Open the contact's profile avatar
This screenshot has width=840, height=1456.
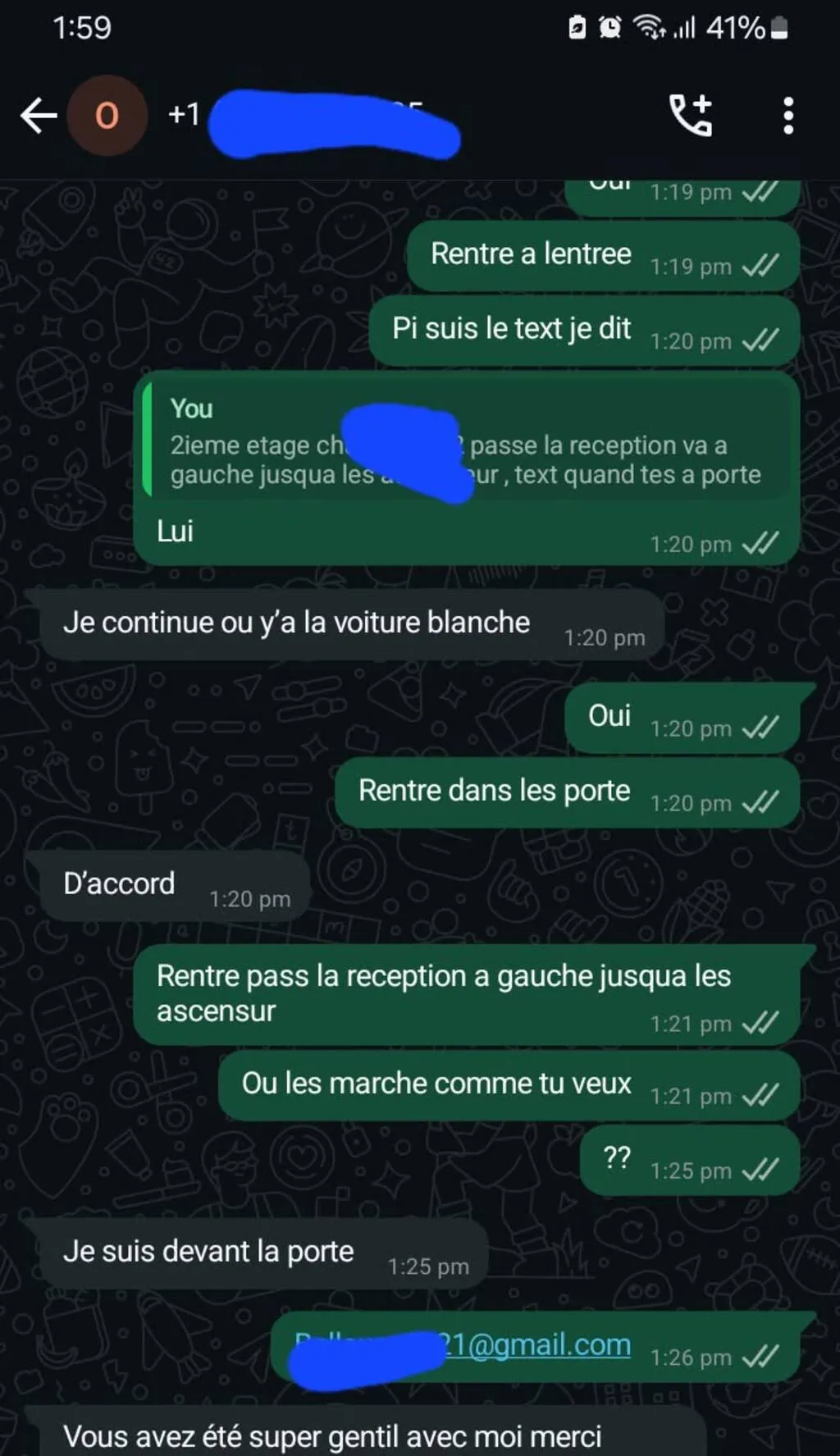(107, 115)
